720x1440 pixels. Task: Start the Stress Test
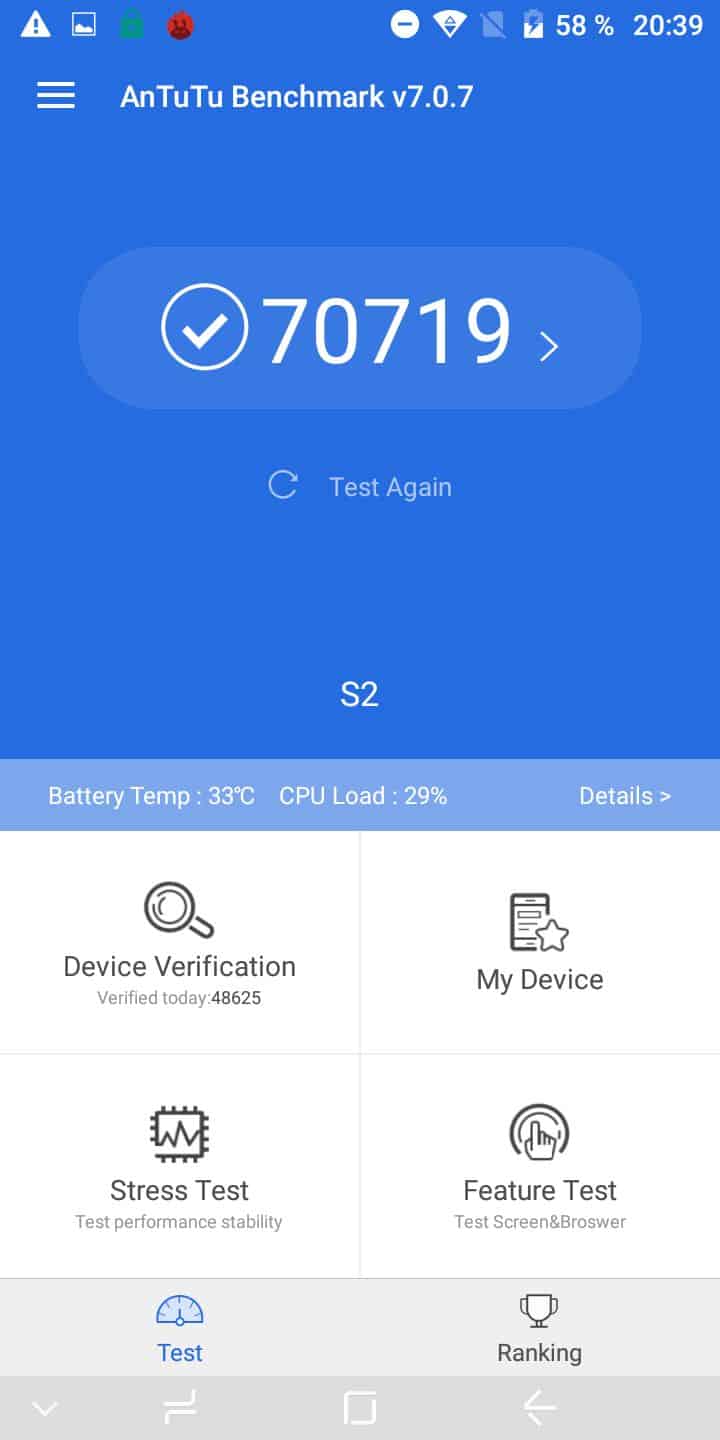coord(180,1166)
